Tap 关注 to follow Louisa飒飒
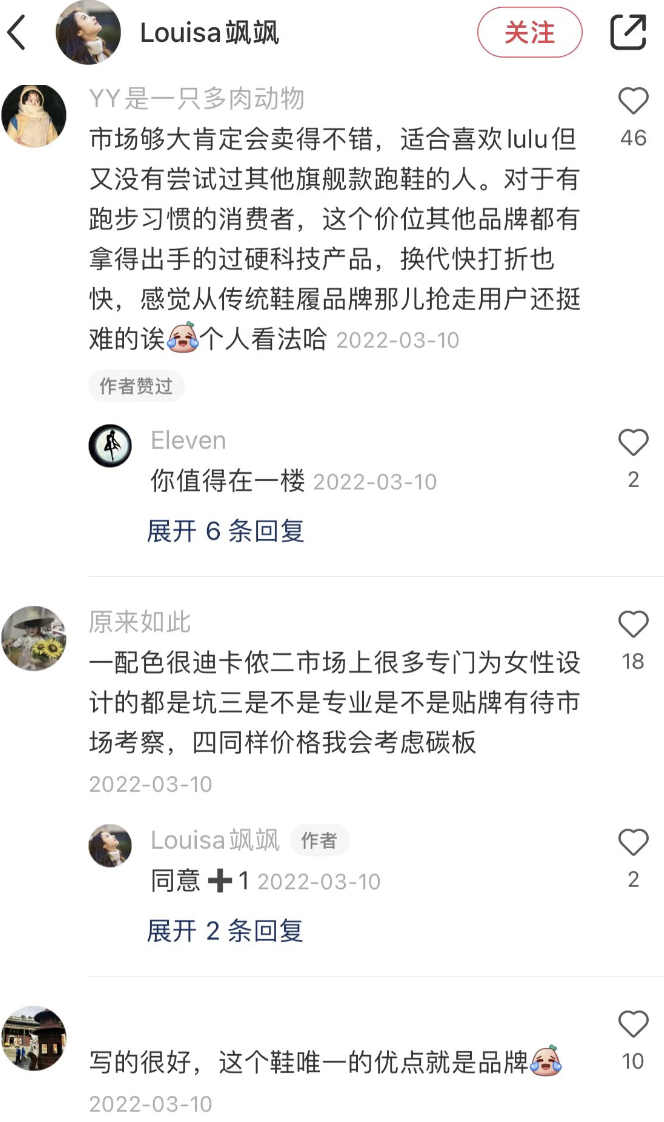The height and width of the screenshot is (1122, 664). (529, 33)
